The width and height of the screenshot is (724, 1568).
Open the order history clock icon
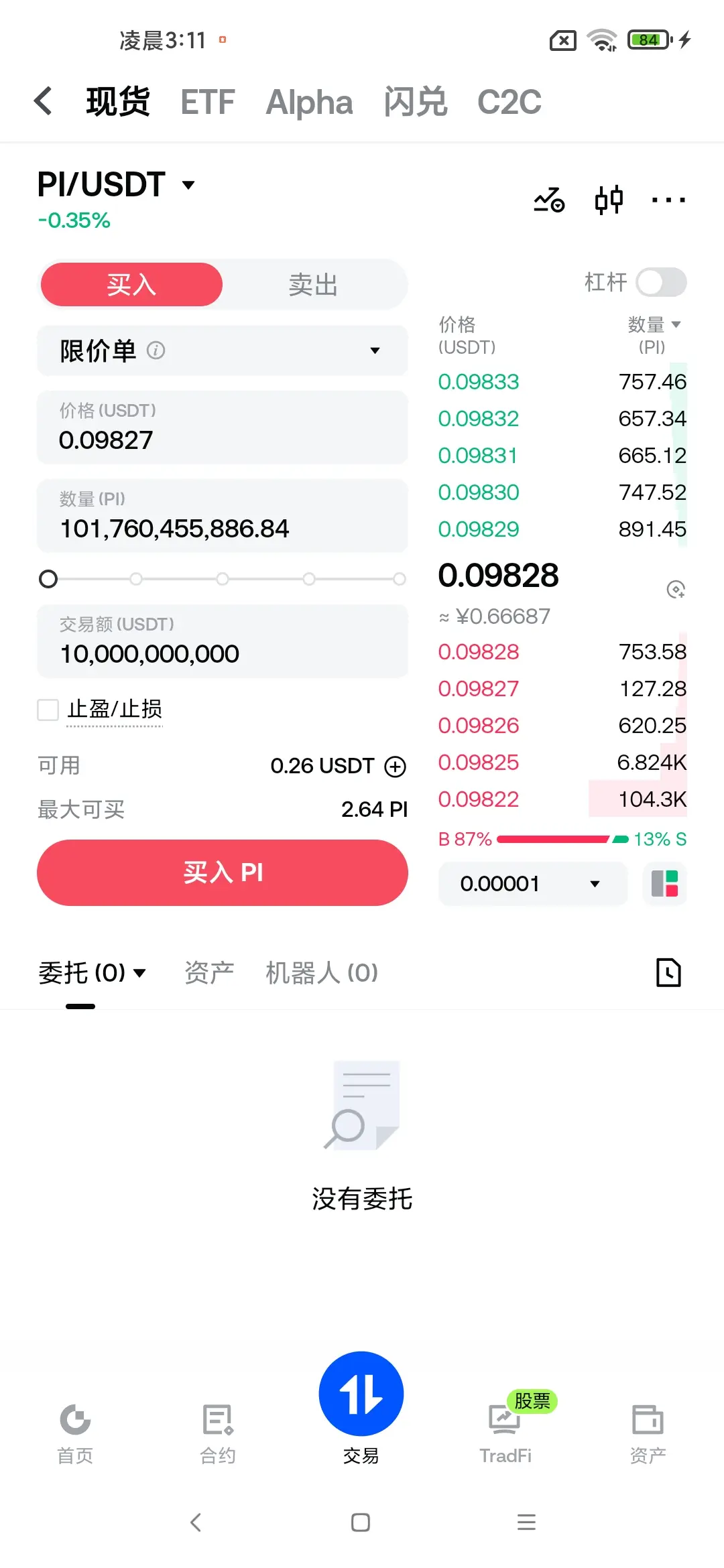(668, 972)
